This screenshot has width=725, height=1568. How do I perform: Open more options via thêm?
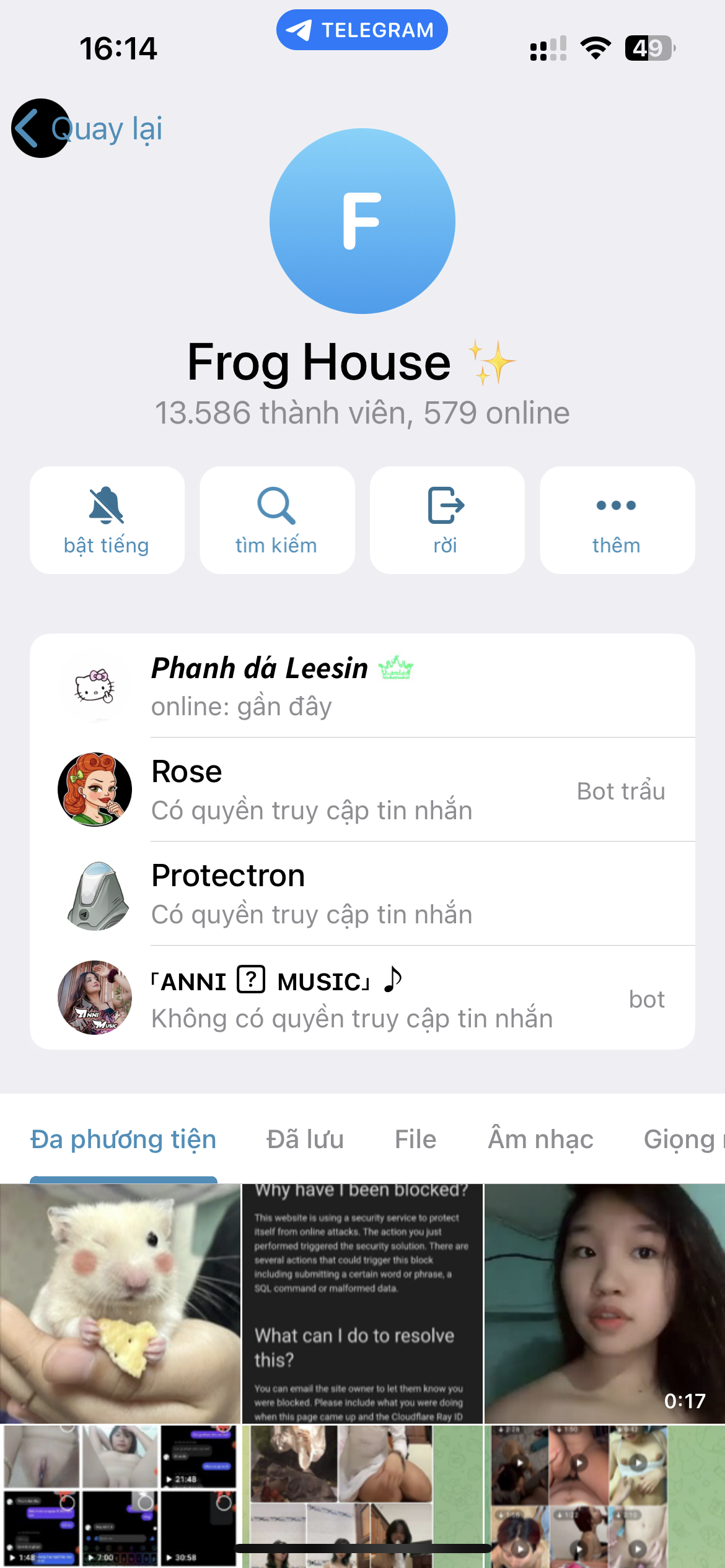point(617,520)
